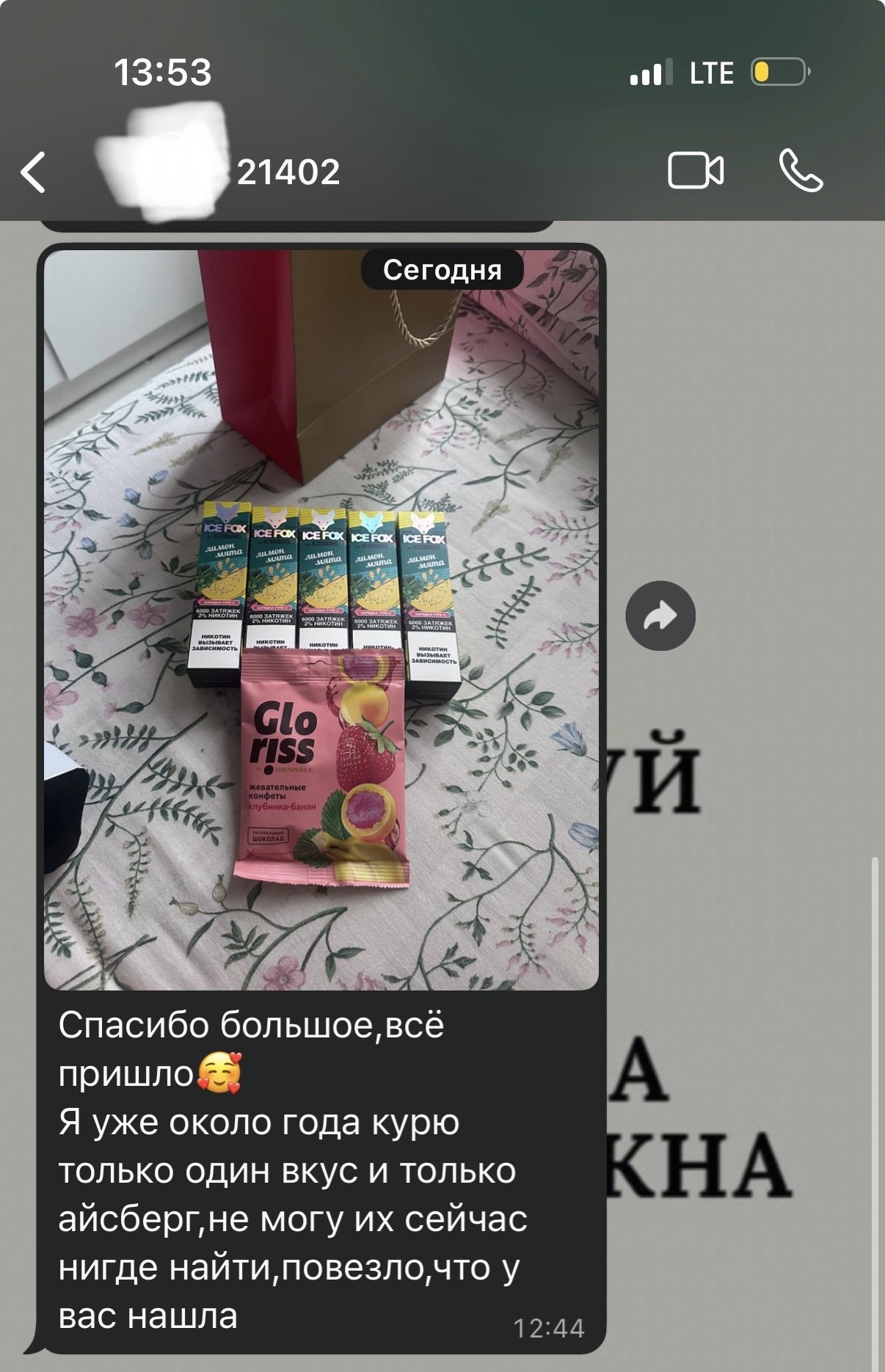
Task: Start a video call with this contact
Action: 696,171
